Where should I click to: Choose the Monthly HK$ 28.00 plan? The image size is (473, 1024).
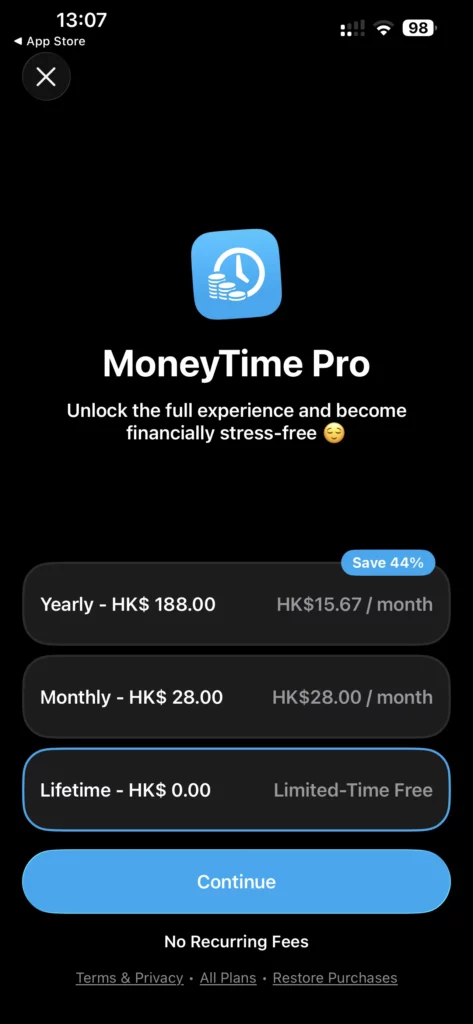(x=236, y=697)
